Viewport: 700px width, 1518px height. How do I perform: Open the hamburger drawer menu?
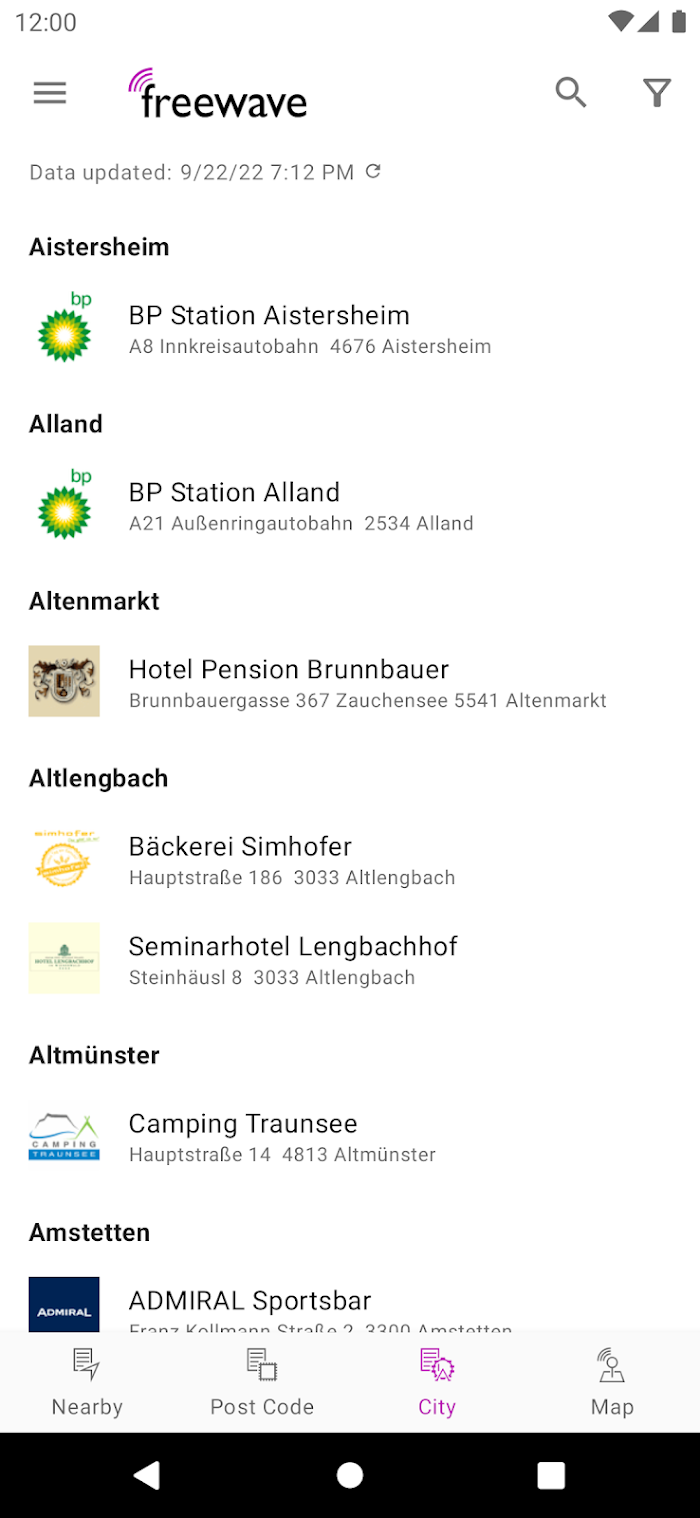[50, 93]
